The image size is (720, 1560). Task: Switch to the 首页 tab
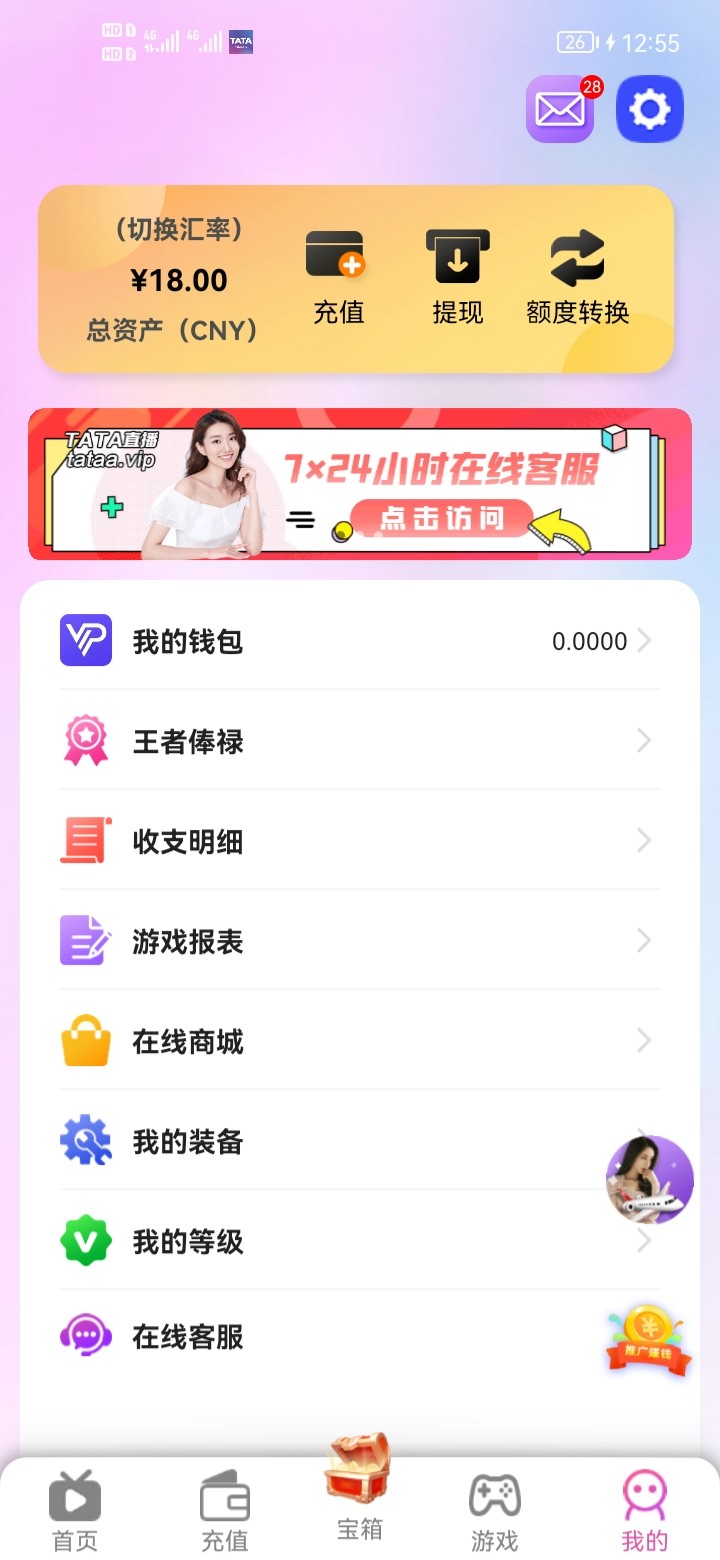(x=75, y=1510)
